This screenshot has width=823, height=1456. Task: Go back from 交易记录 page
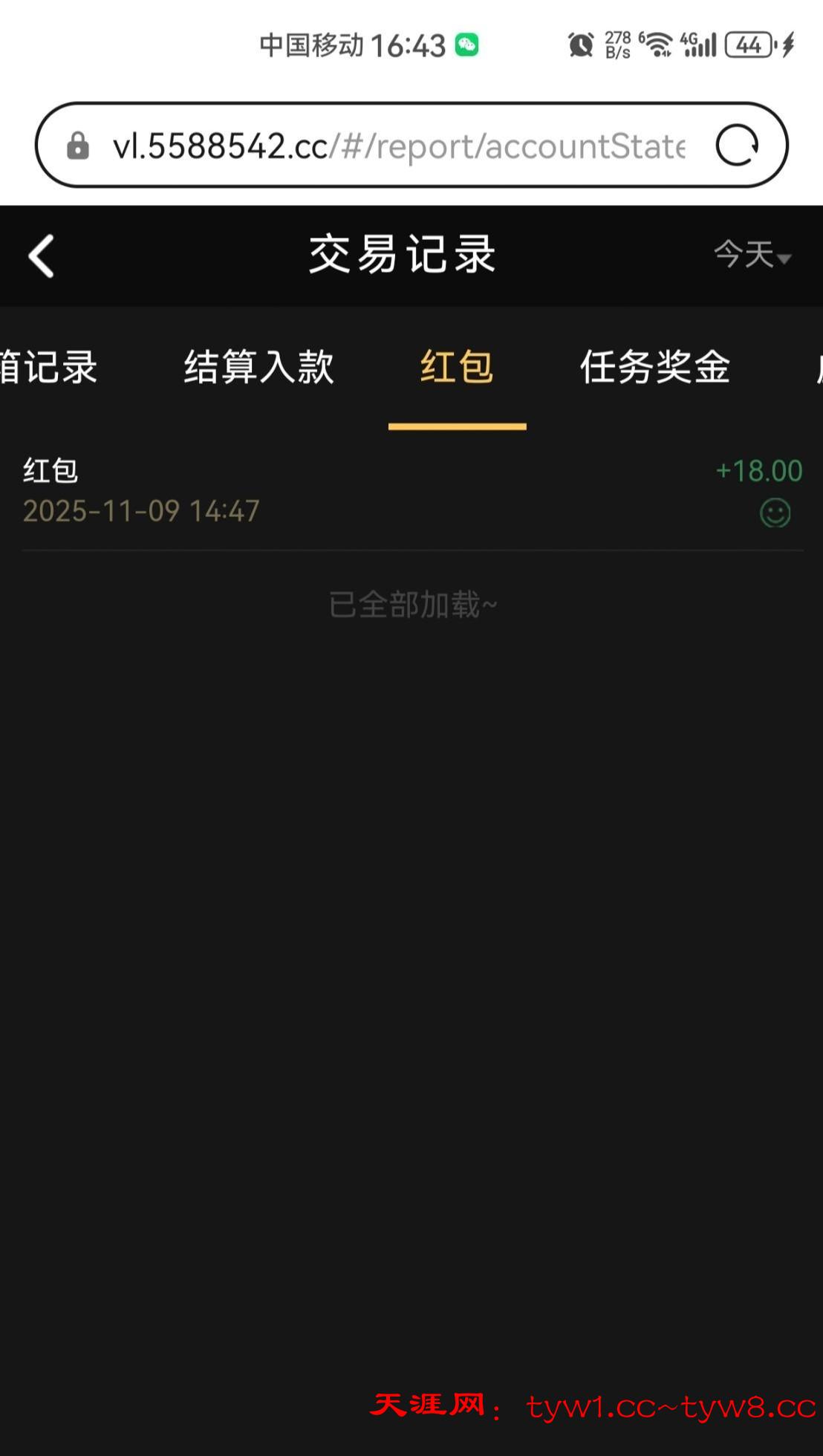42,256
